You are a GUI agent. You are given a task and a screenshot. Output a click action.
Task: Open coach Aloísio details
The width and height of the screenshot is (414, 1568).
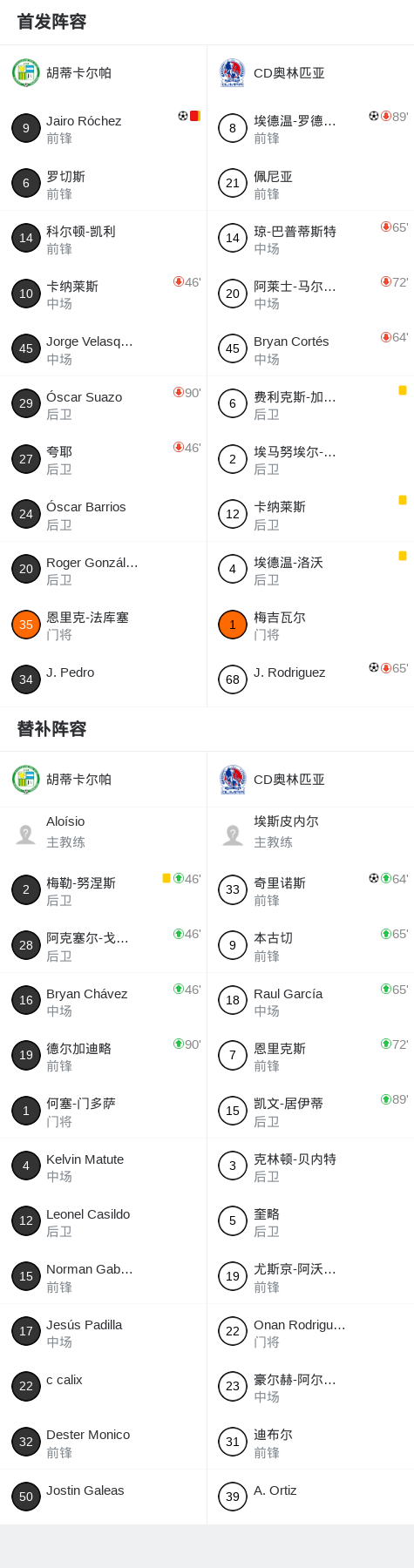point(103,835)
